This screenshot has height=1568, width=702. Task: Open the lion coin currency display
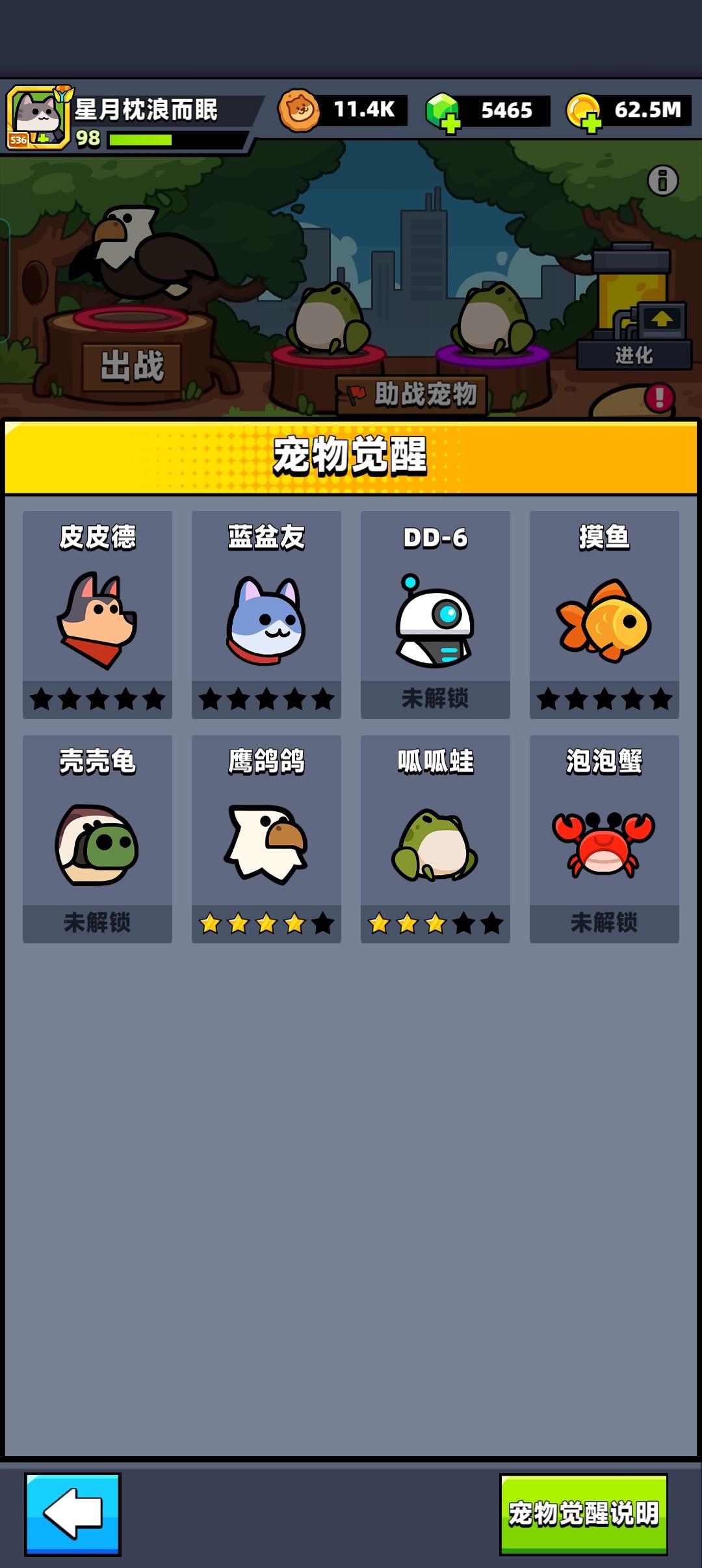pos(338,109)
